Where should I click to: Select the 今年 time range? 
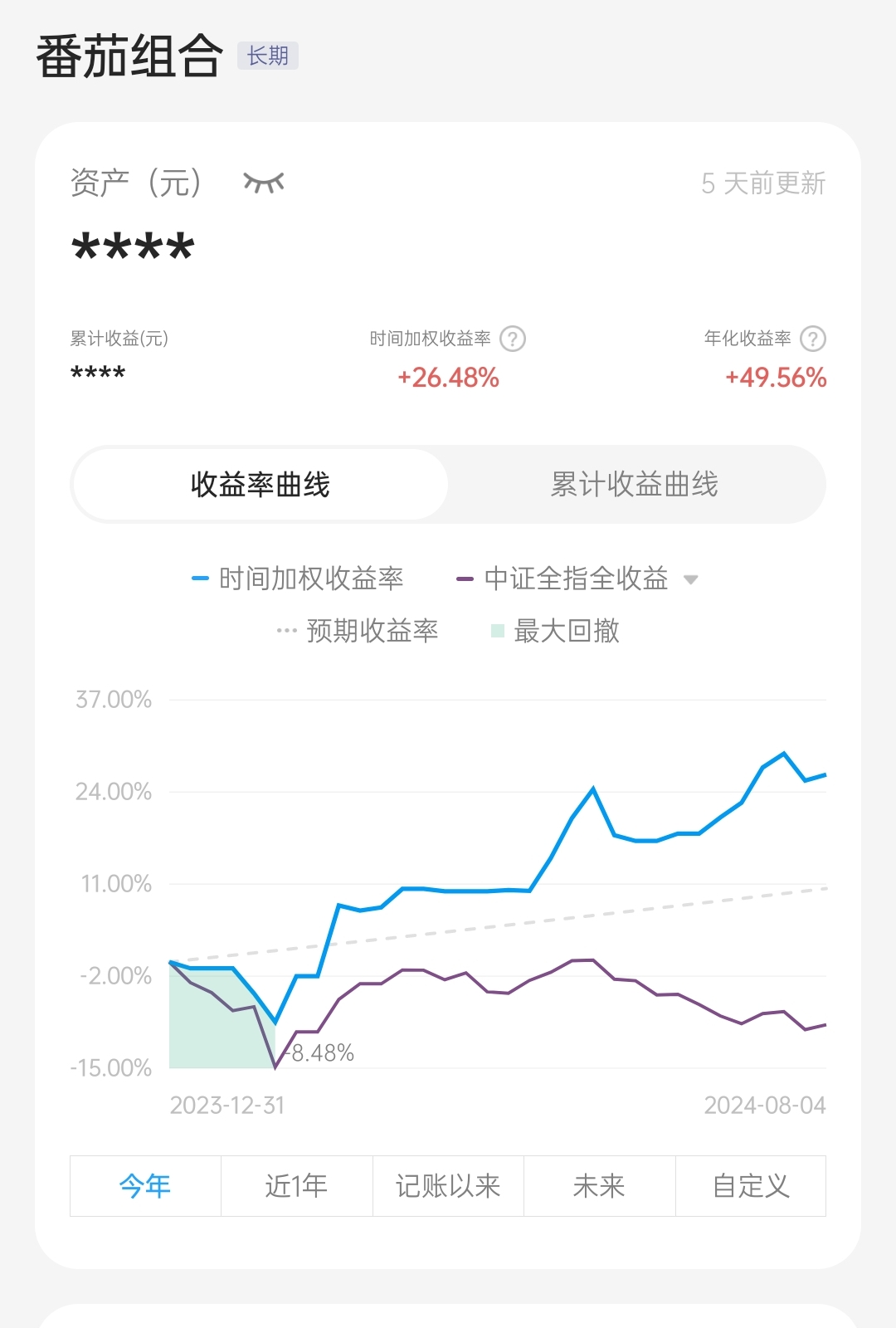pyautogui.click(x=145, y=1186)
